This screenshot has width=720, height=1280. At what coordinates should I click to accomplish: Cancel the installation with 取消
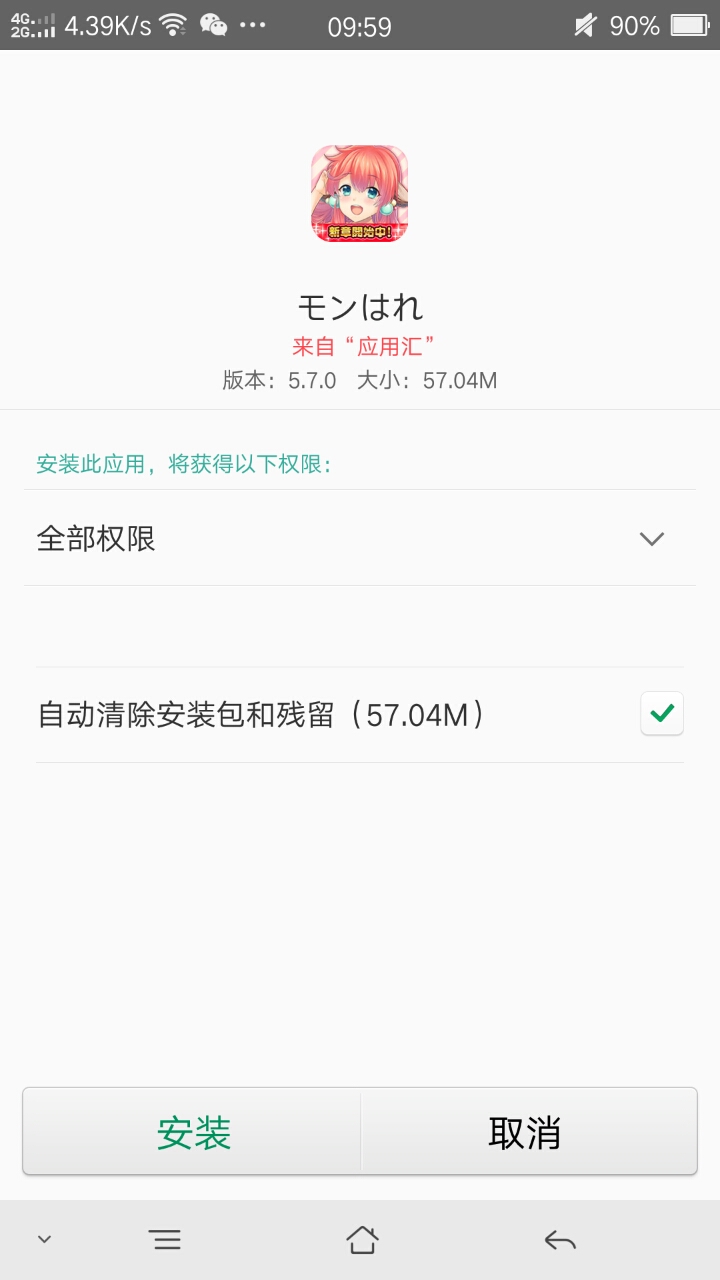[526, 1132]
